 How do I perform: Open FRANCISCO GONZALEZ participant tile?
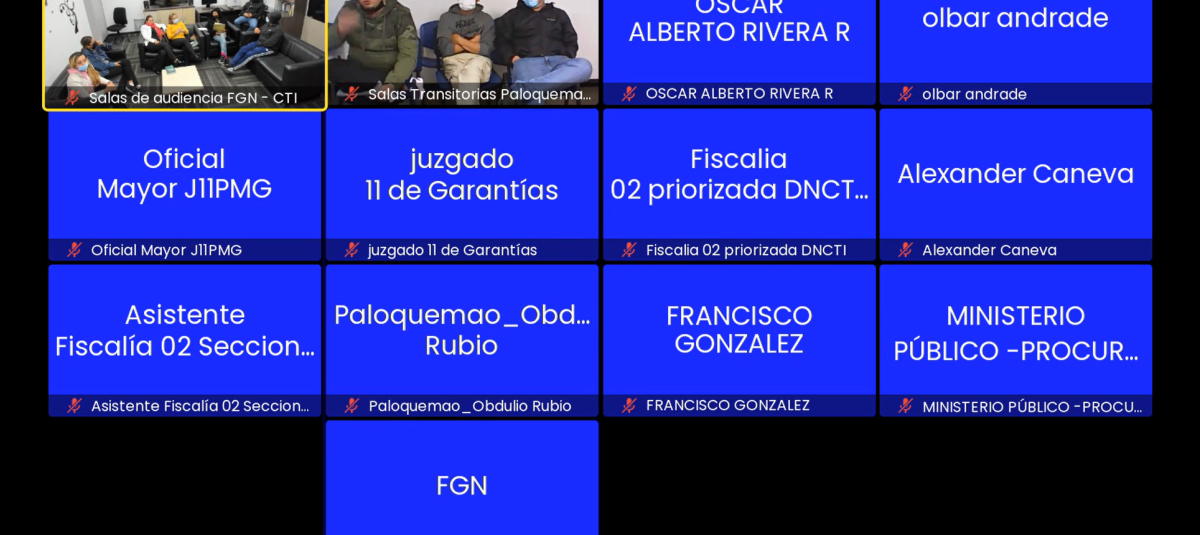(739, 335)
